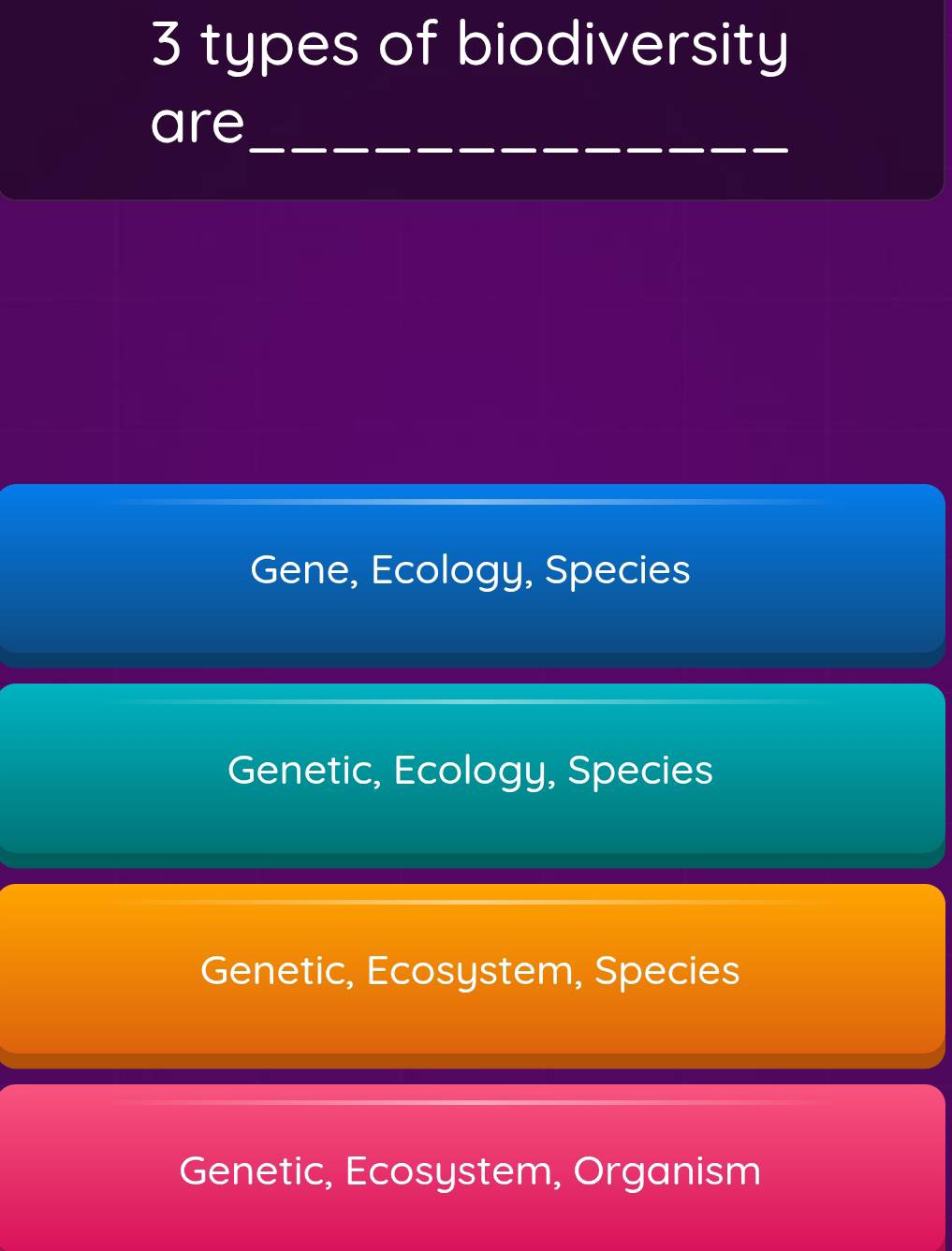Choose Genetic, Ecology, Species option
Viewport: 952px width, 1251px height.
pyautogui.click(x=471, y=770)
